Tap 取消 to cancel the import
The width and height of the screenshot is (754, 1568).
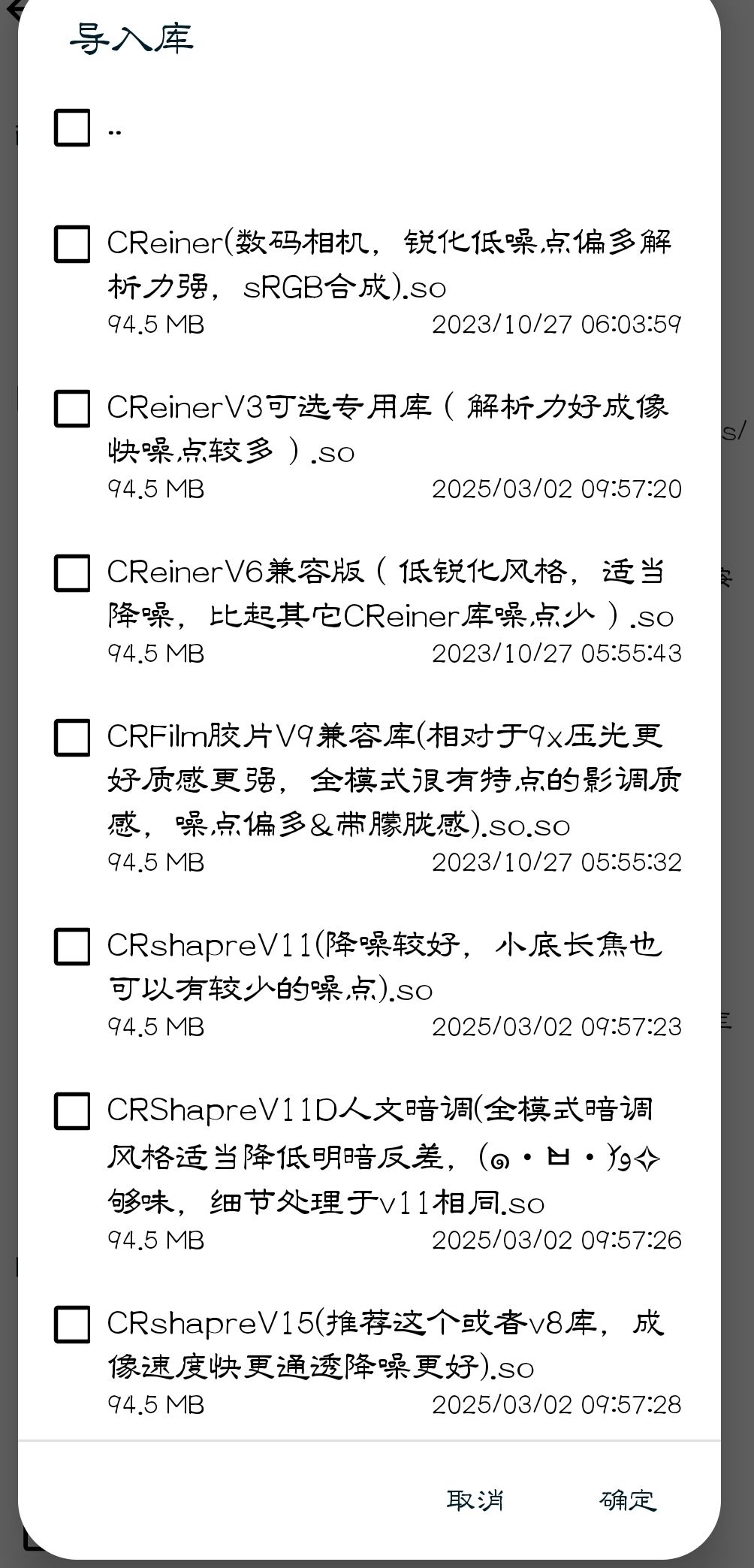pyautogui.click(x=475, y=1500)
